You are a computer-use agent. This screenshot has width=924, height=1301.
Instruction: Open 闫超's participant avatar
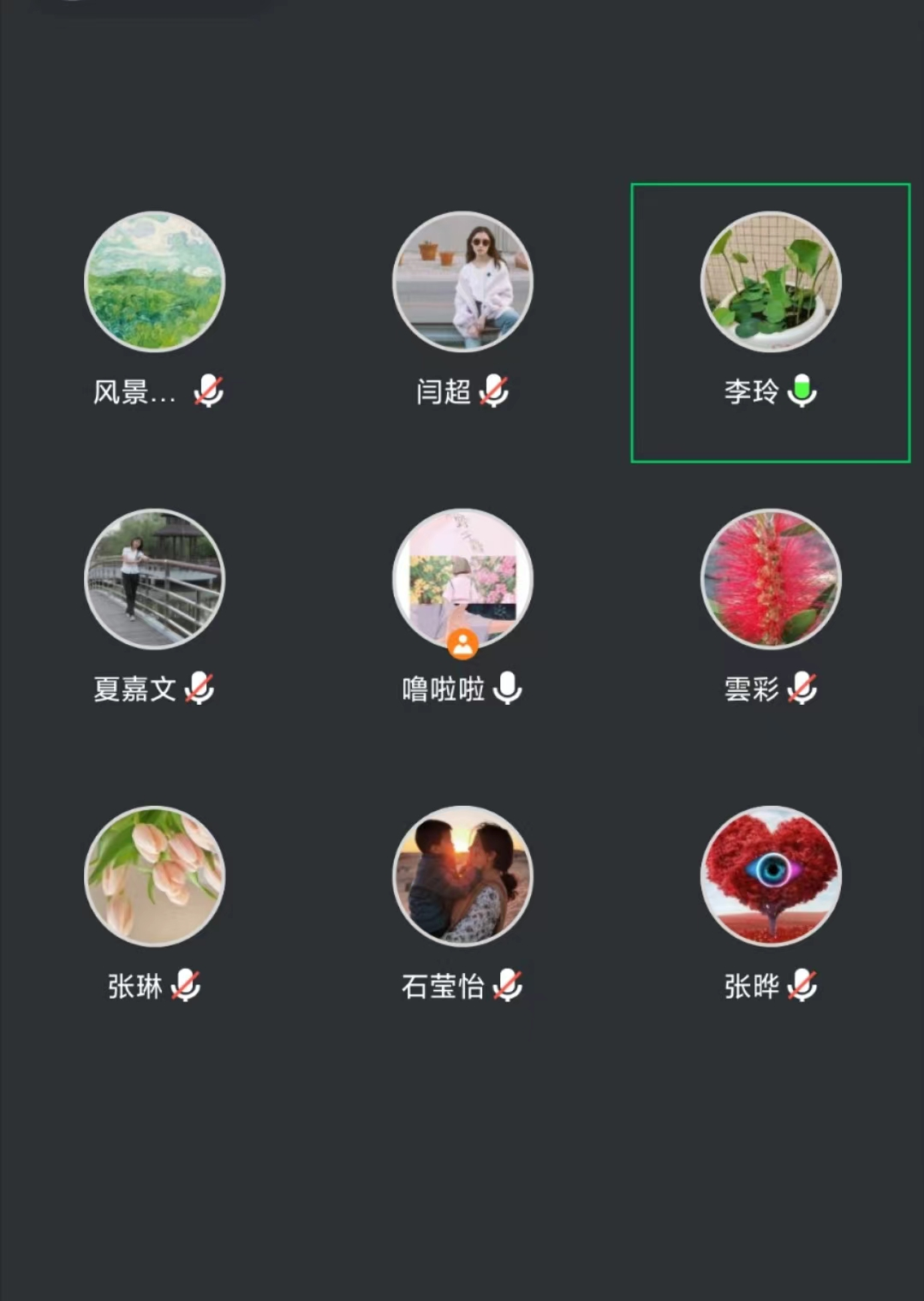pyautogui.click(x=462, y=282)
